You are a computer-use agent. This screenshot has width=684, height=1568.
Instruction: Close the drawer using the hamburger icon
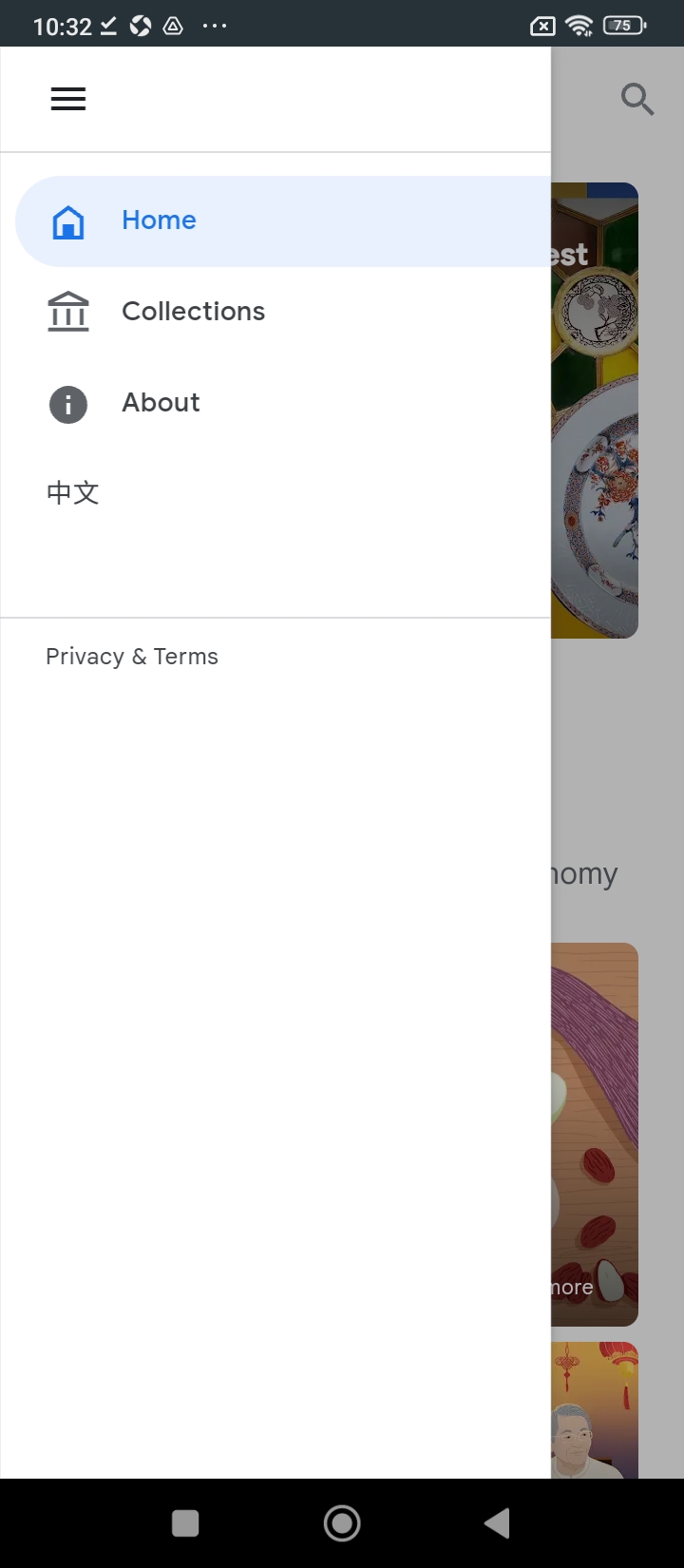click(x=68, y=99)
